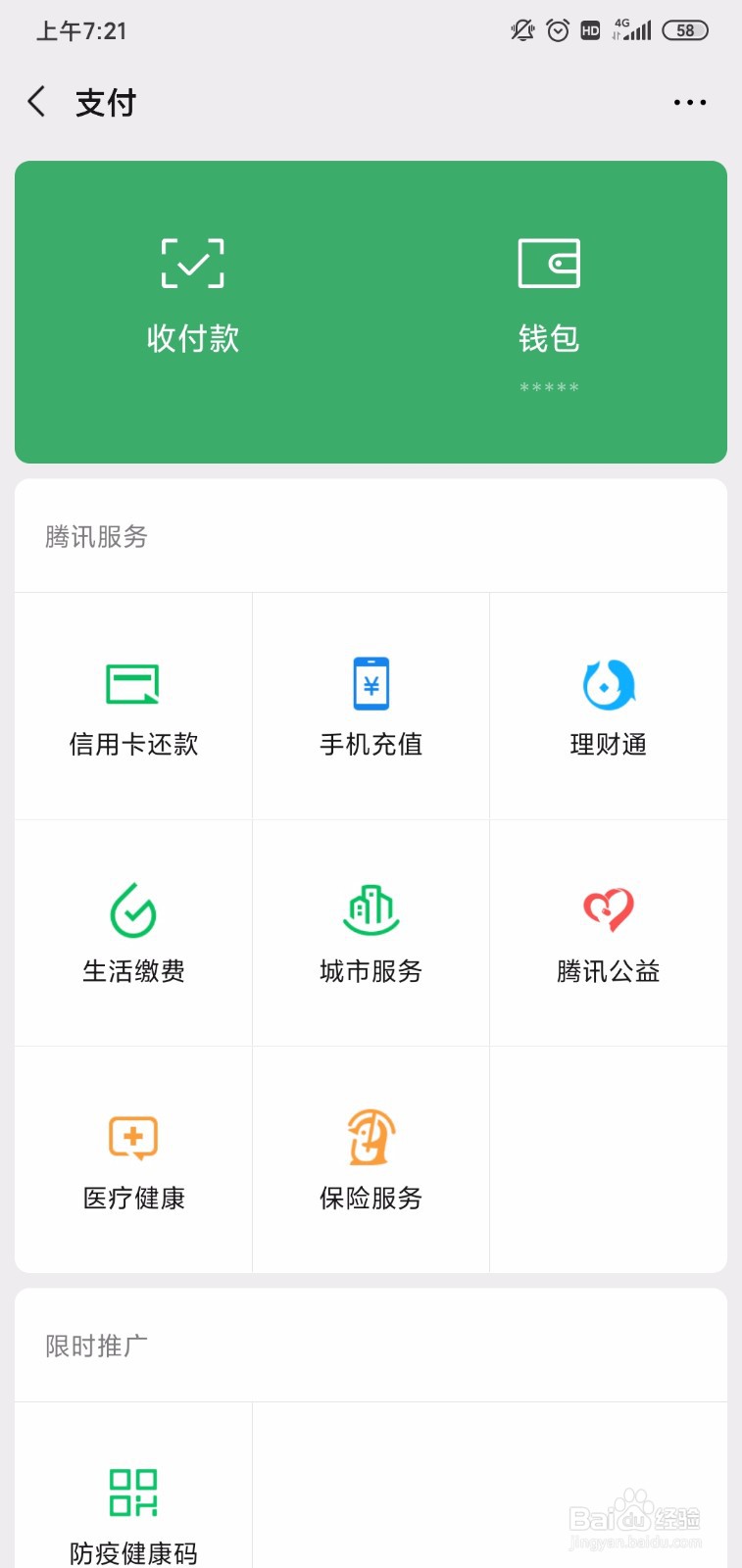
Task: Go back from the 支付 page
Action: [37, 102]
